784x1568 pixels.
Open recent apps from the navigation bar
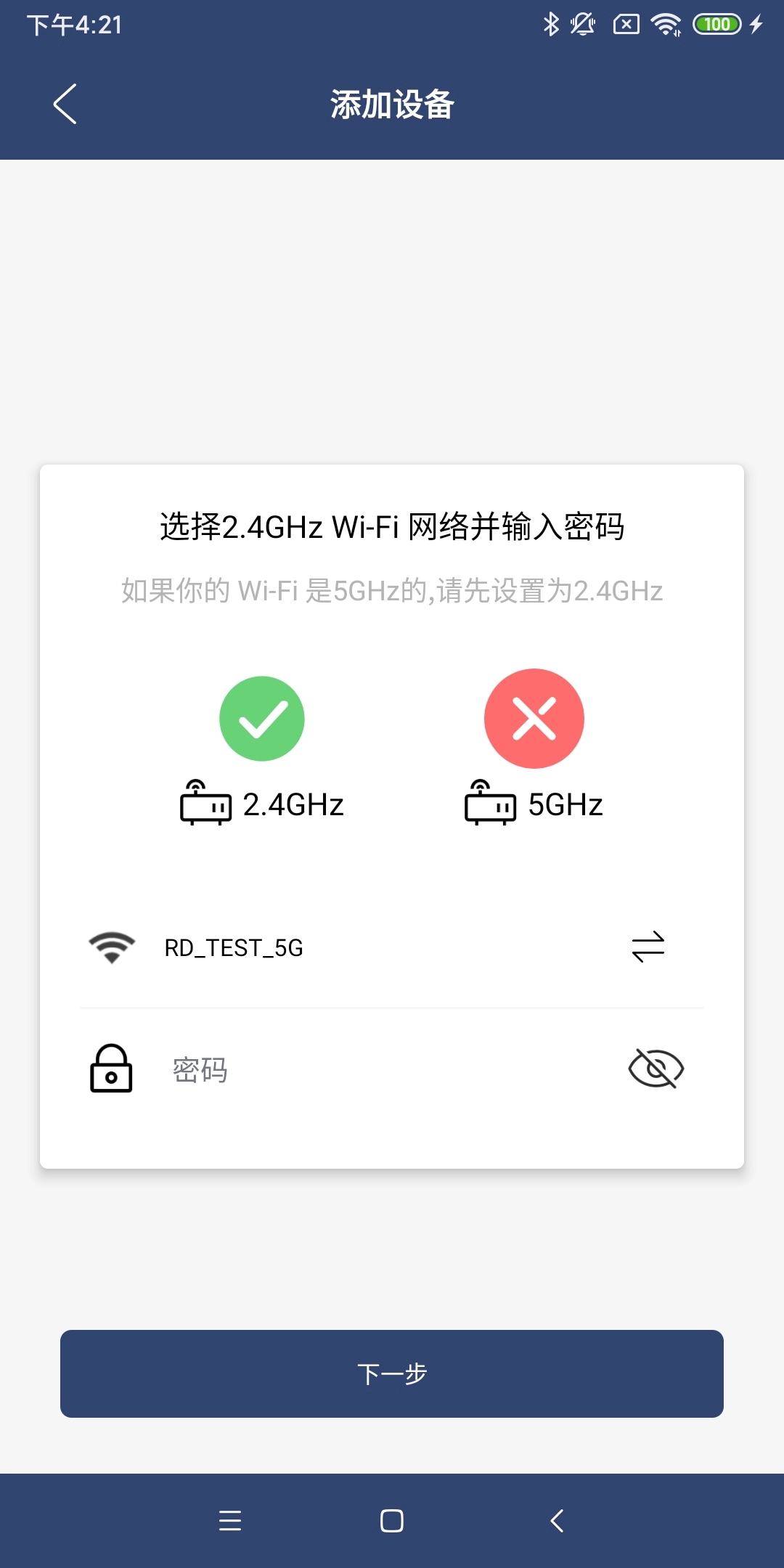coord(231,1522)
